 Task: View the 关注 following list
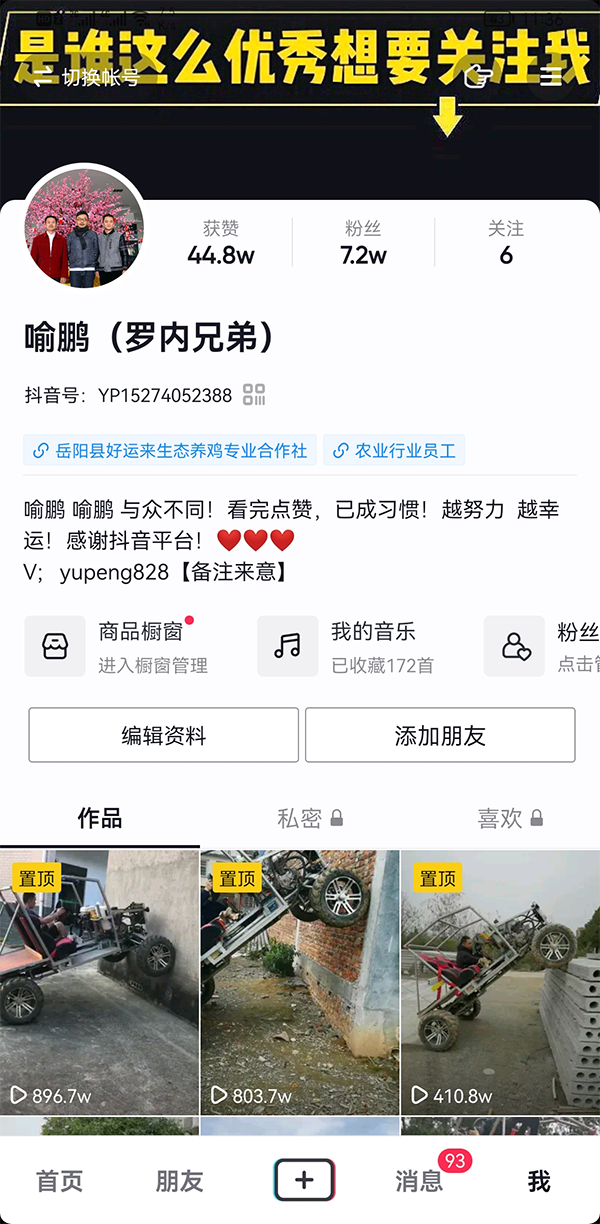click(x=506, y=243)
